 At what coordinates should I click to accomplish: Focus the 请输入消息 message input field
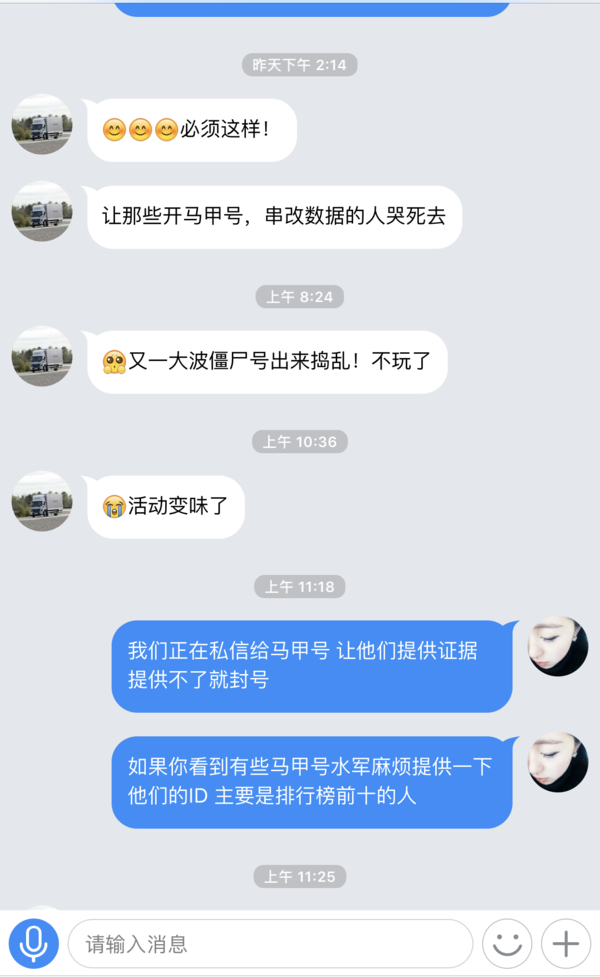point(270,943)
